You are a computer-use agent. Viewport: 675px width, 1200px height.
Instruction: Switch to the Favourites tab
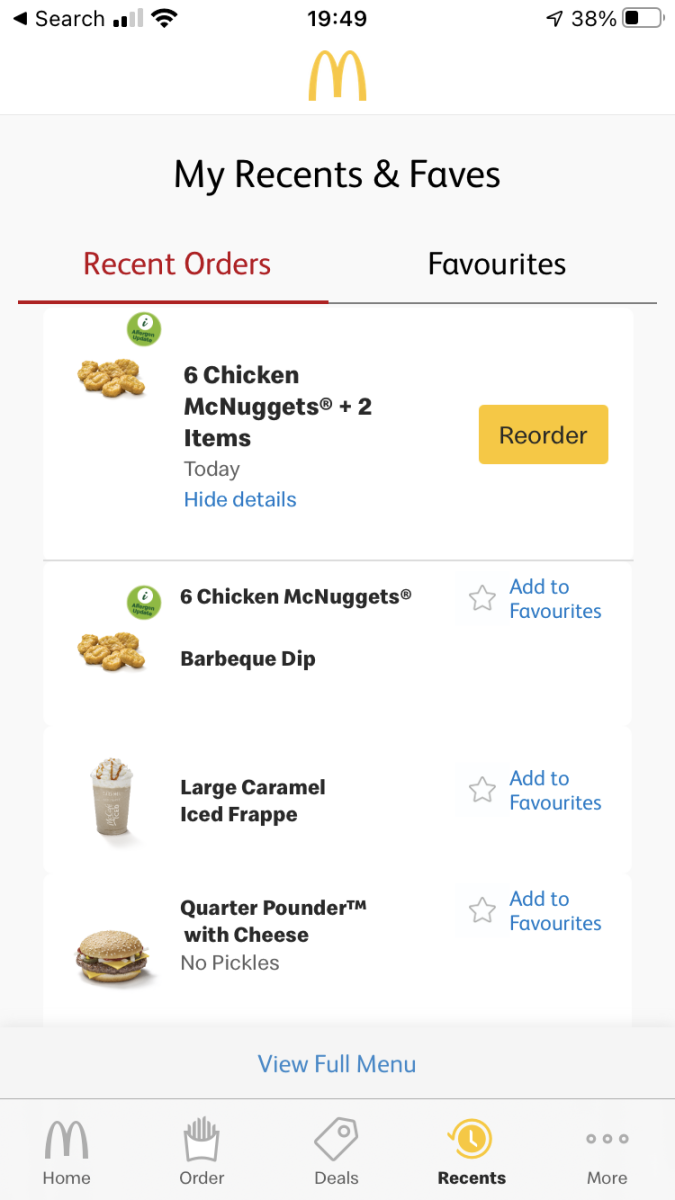(496, 264)
